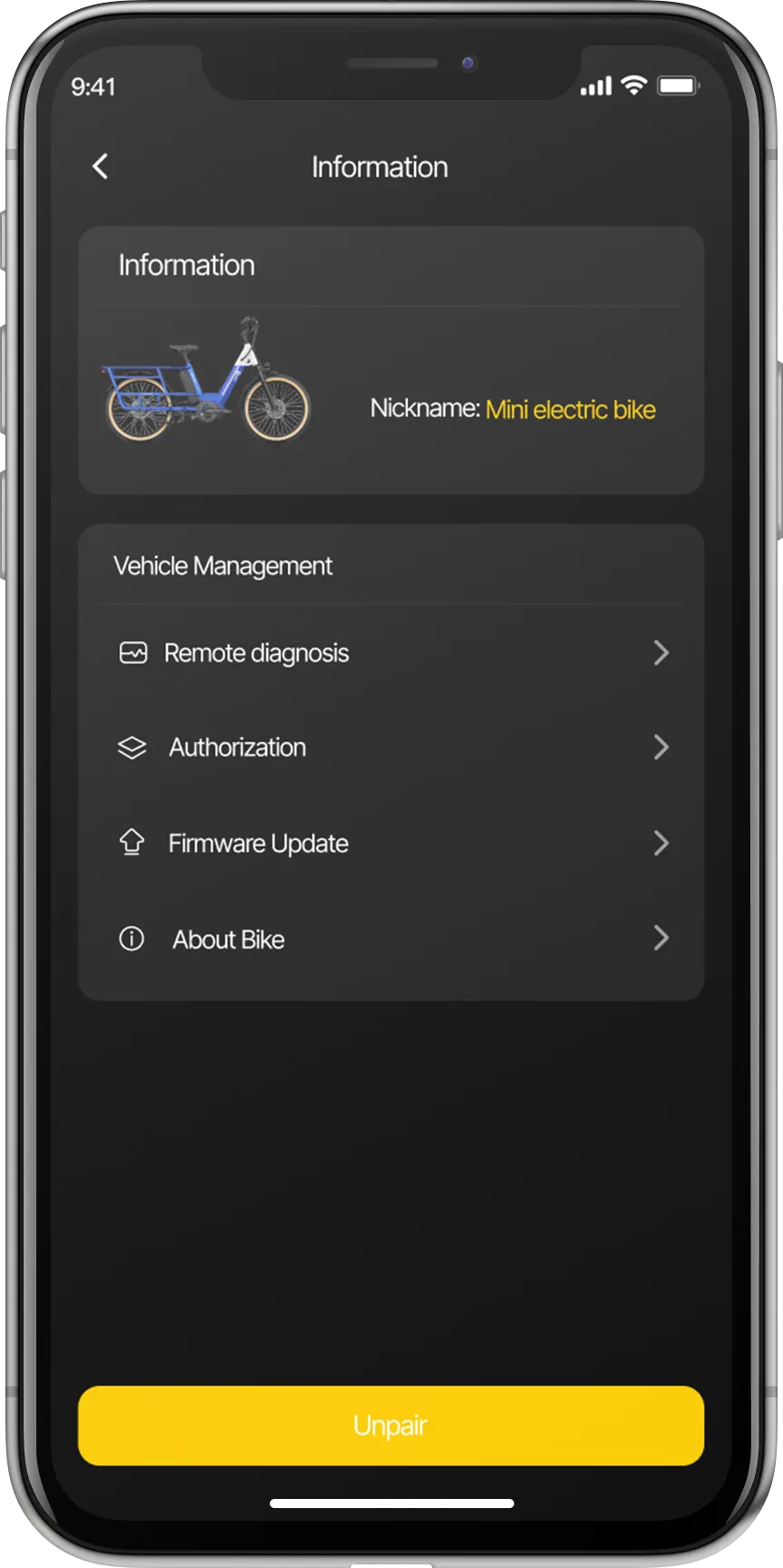Open Firmware Update
Viewport: 783px width, 1568px height.
(391, 843)
